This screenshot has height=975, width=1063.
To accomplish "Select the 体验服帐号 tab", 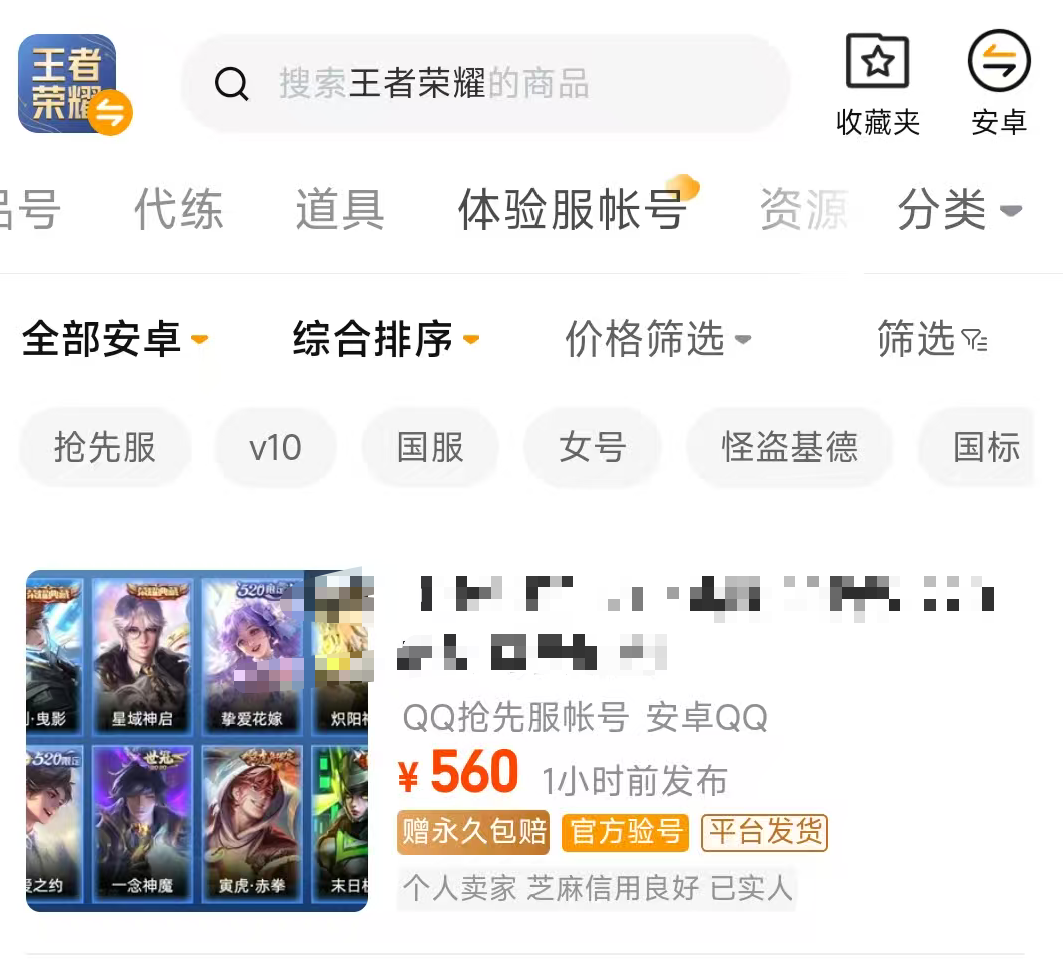I will pyautogui.click(x=572, y=211).
